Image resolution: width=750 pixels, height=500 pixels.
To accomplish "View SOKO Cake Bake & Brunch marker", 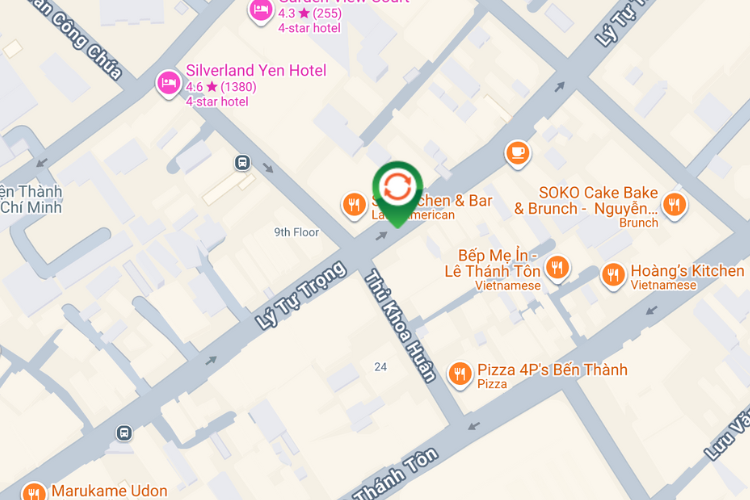I will pyautogui.click(x=675, y=204).
